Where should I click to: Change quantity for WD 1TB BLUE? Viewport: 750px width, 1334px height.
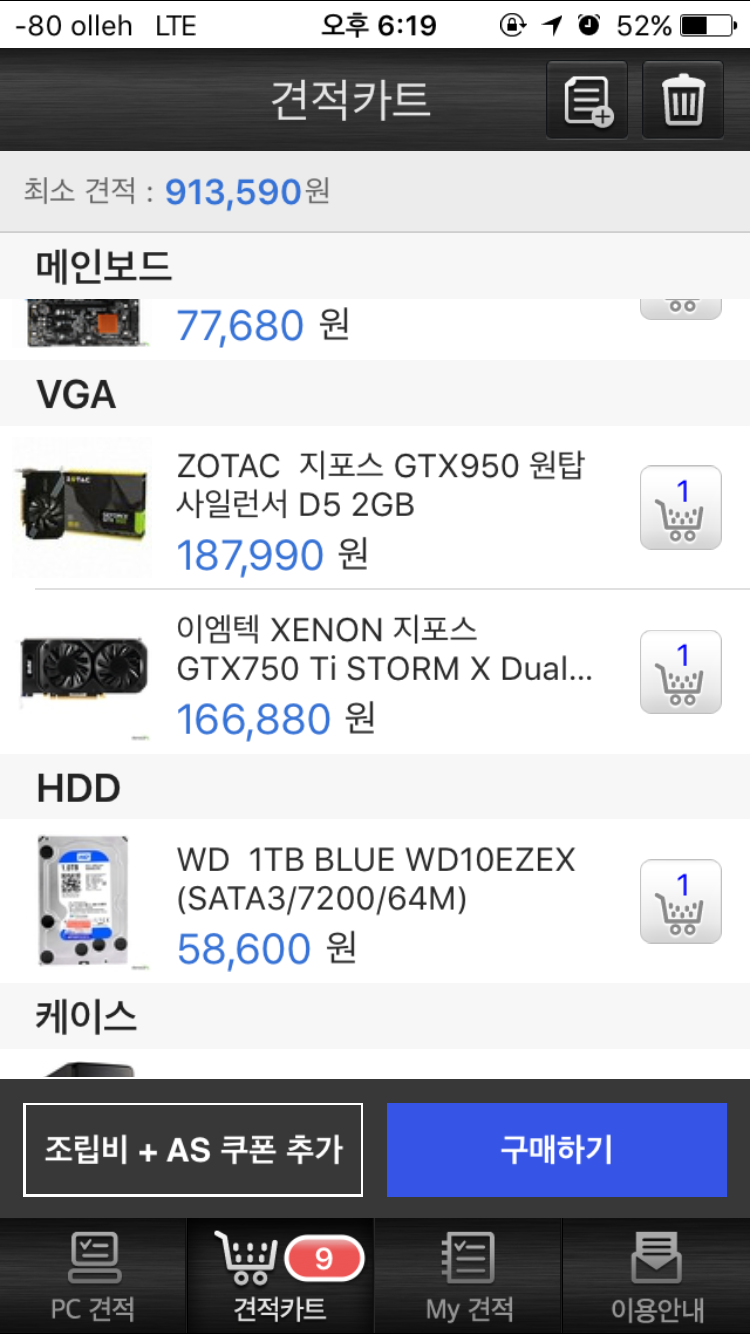point(681,902)
